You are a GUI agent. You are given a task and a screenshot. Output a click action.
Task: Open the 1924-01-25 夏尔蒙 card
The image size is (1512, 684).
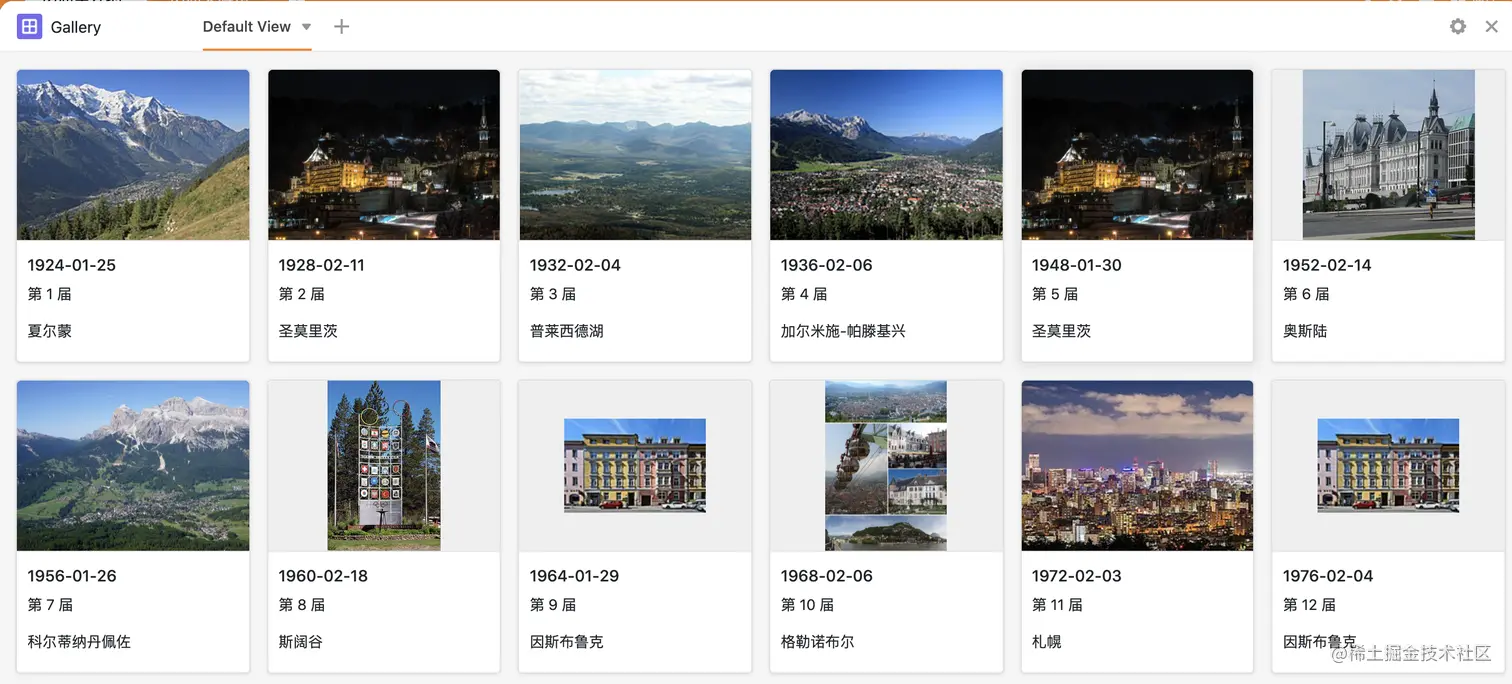click(133, 215)
